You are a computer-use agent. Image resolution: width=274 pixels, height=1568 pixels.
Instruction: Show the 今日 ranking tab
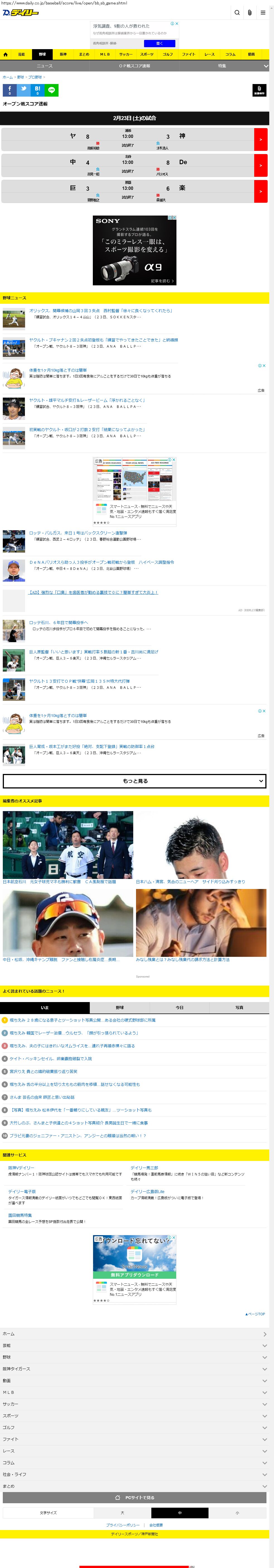pyautogui.click(x=179, y=1007)
